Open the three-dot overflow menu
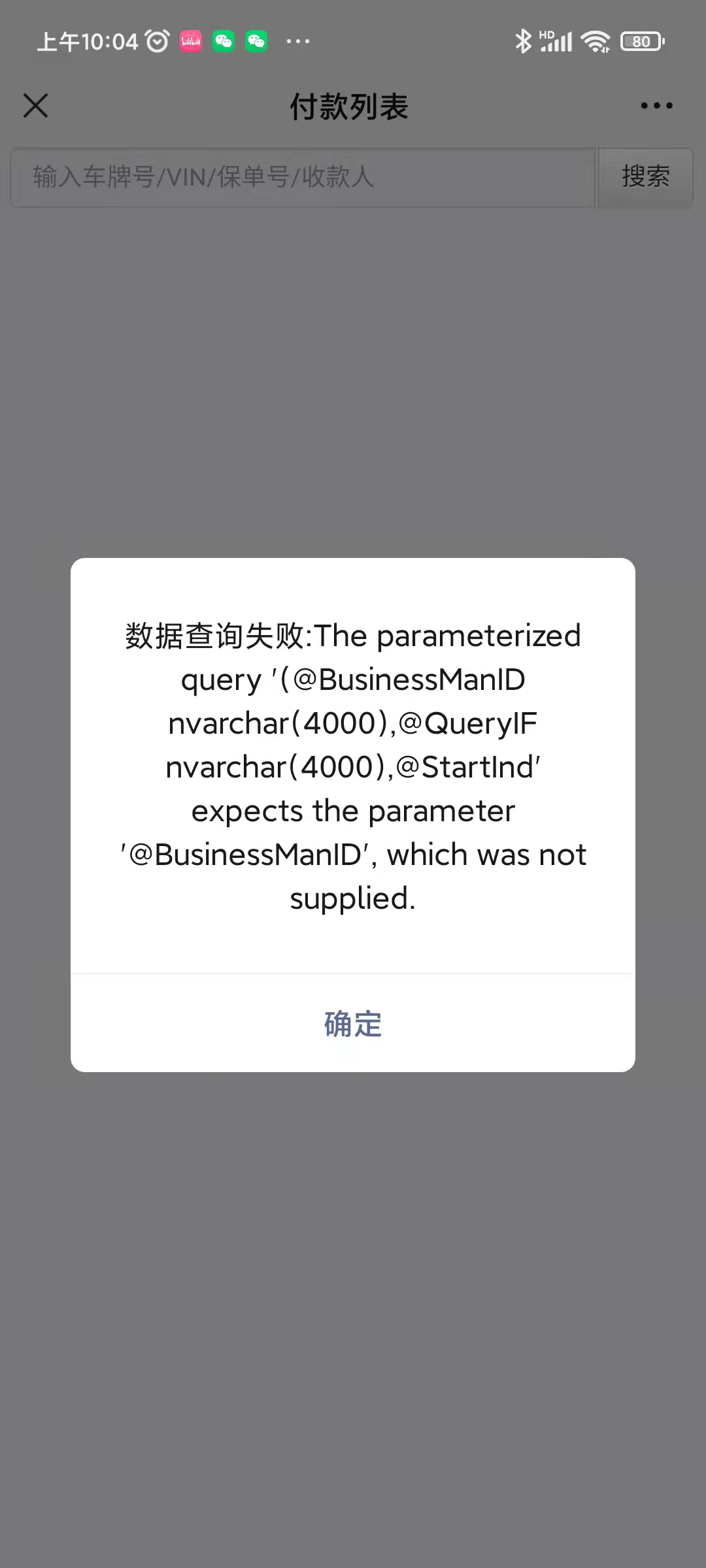Screen dimensions: 706x1568 click(656, 105)
